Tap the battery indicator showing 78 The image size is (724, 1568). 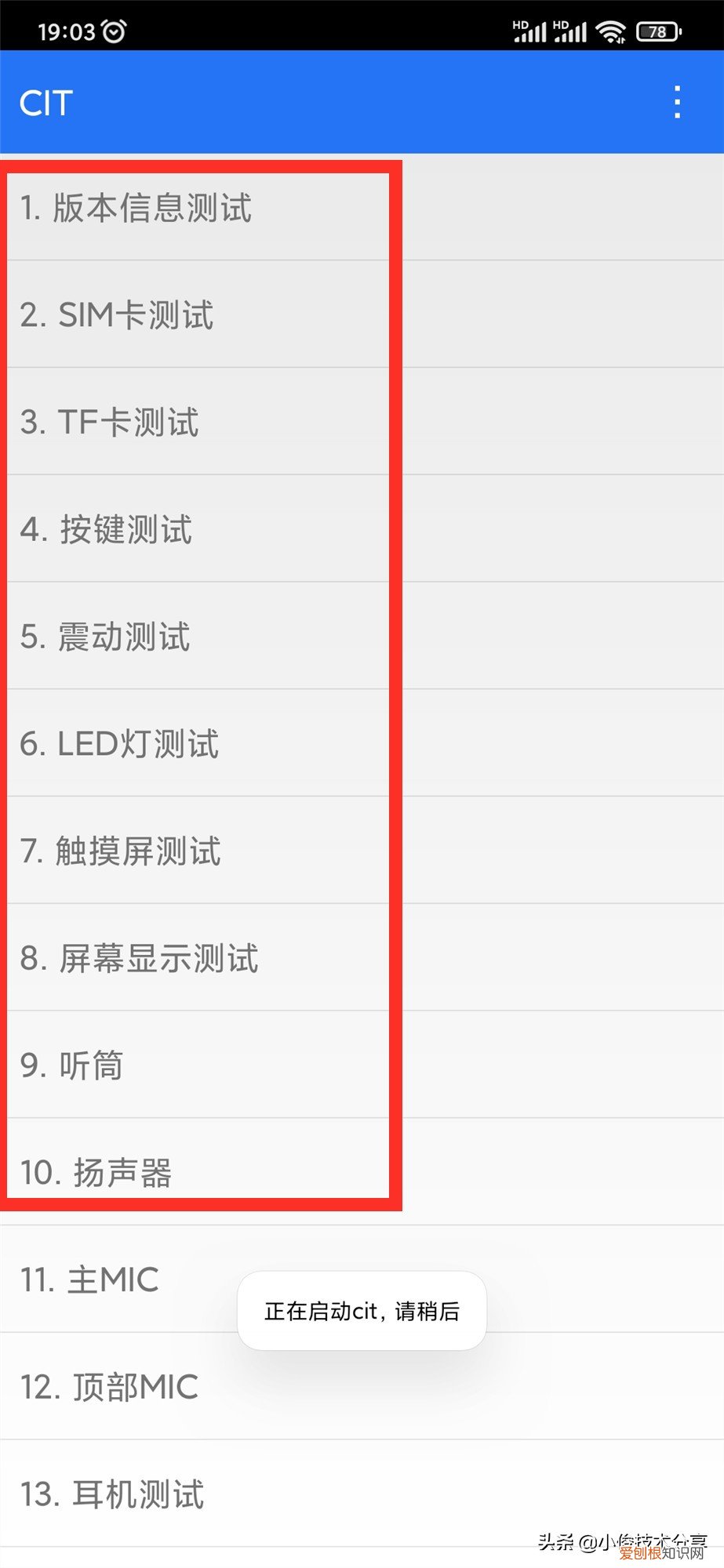659,31
